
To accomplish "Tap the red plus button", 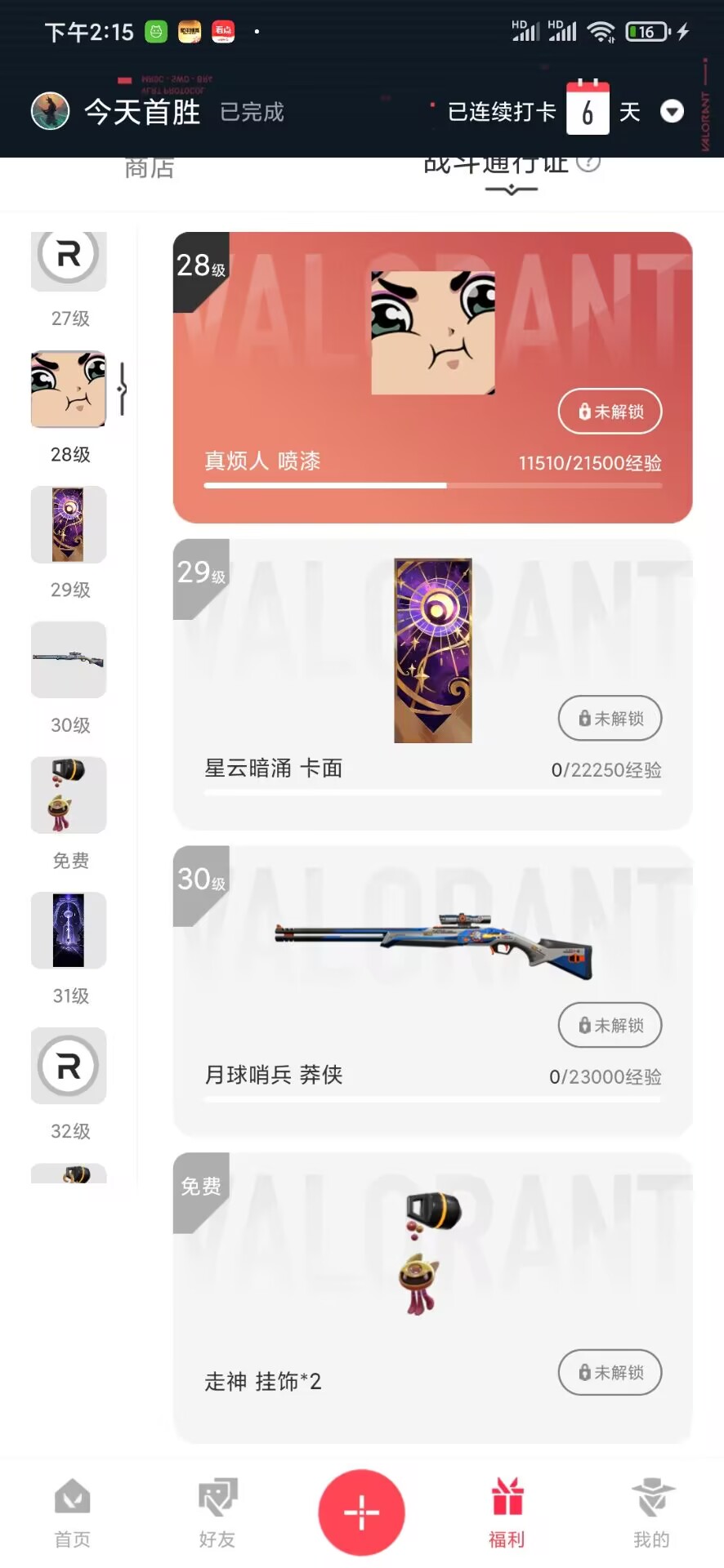I will pyautogui.click(x=361, y=1512).
